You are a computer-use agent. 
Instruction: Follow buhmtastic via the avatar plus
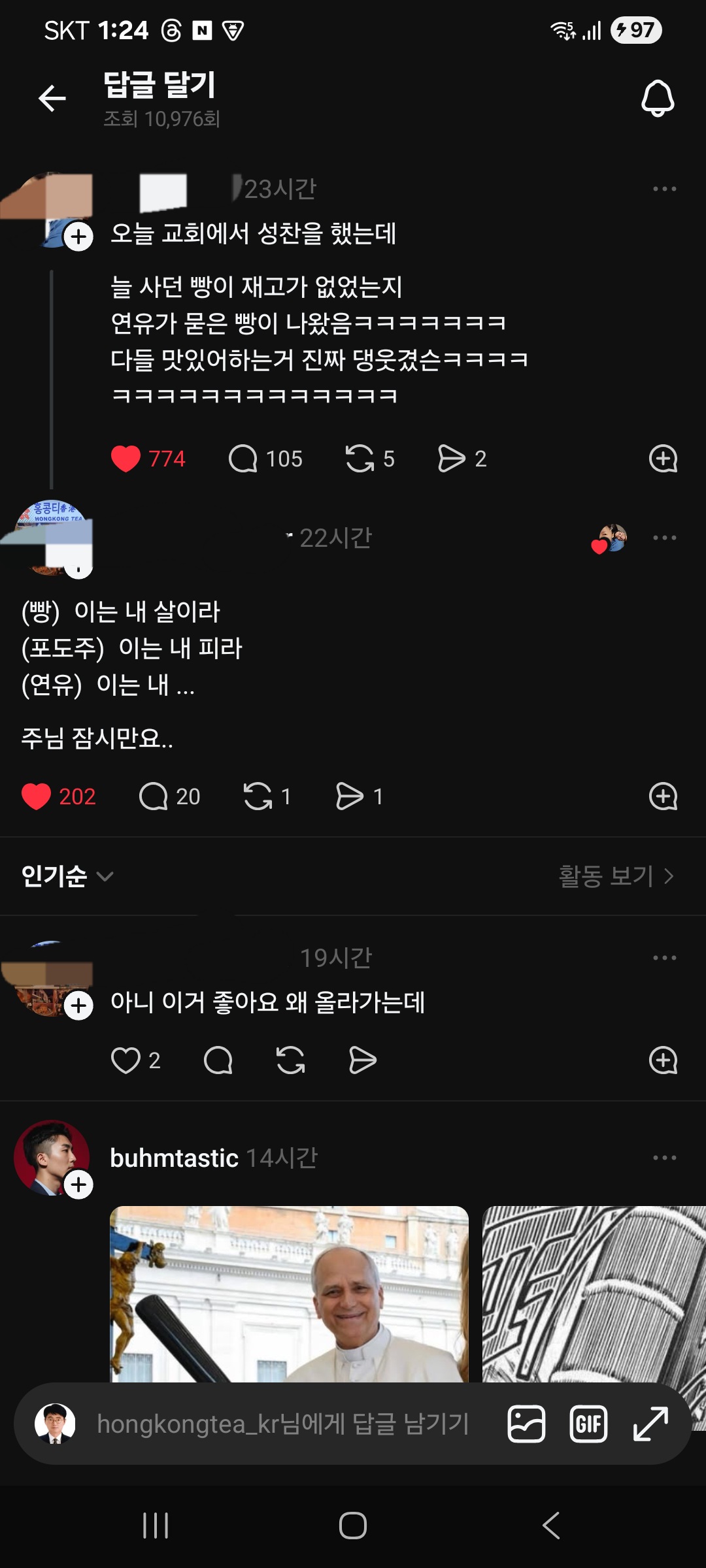(x=79, y=1184)
